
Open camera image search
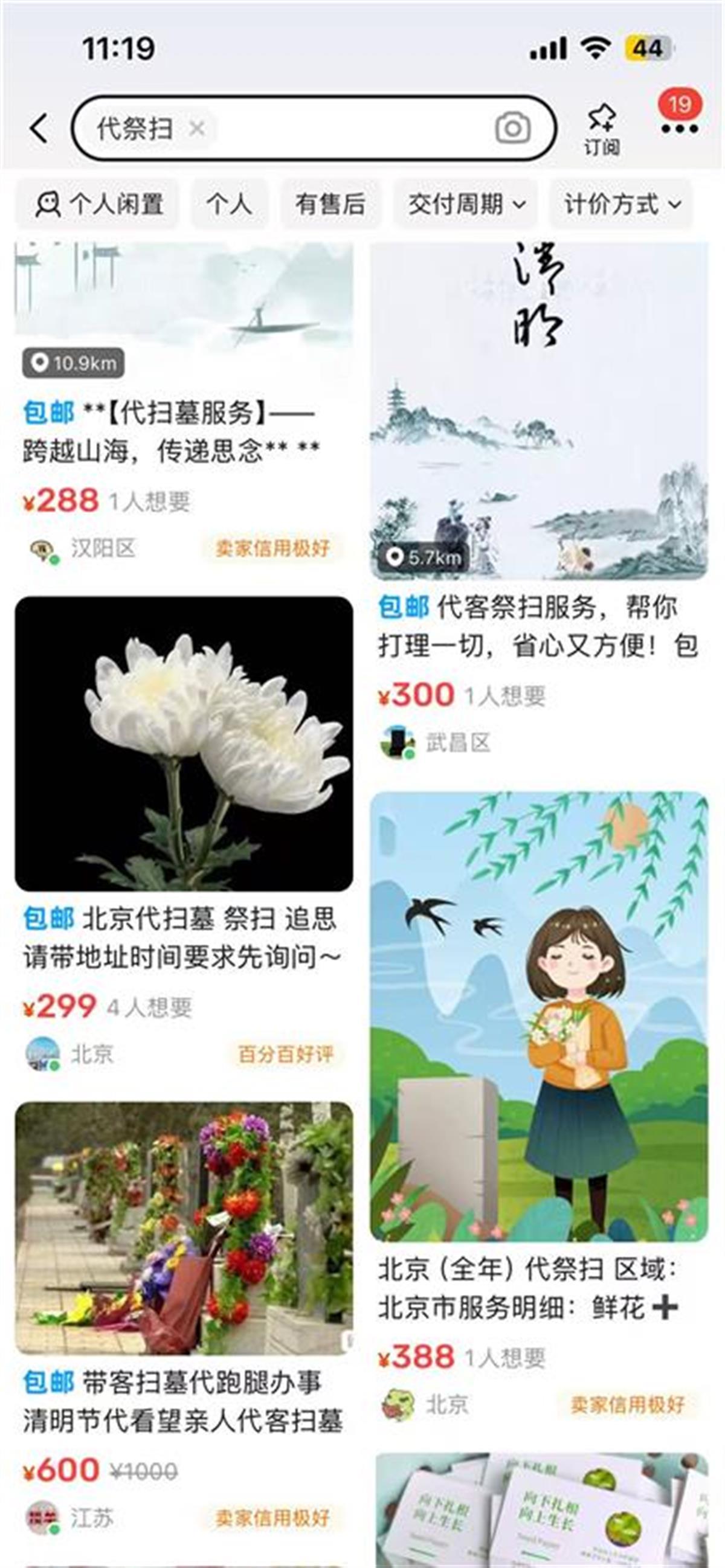pyautogui.click(x=512, y=129)
